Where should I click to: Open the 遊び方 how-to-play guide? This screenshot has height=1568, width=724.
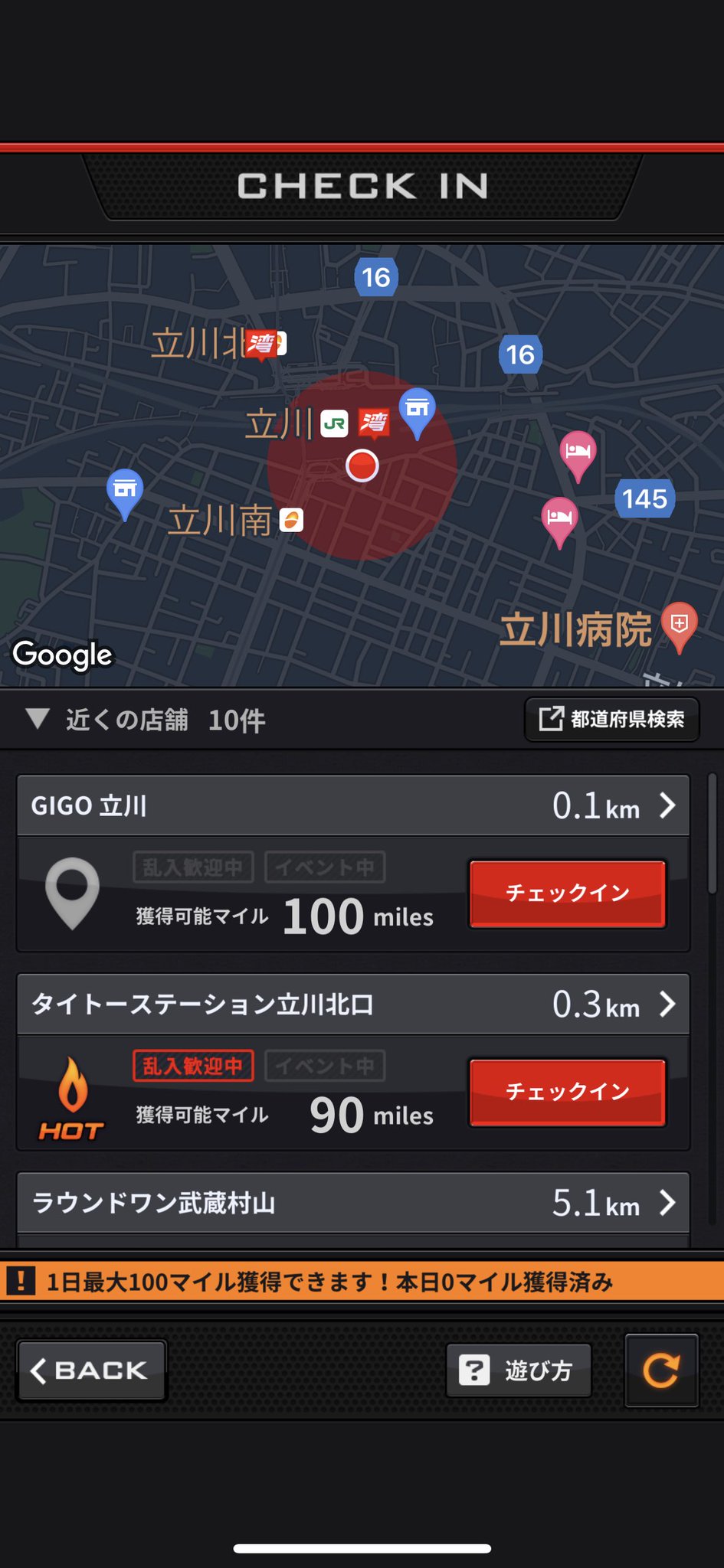pos(519,1370)
